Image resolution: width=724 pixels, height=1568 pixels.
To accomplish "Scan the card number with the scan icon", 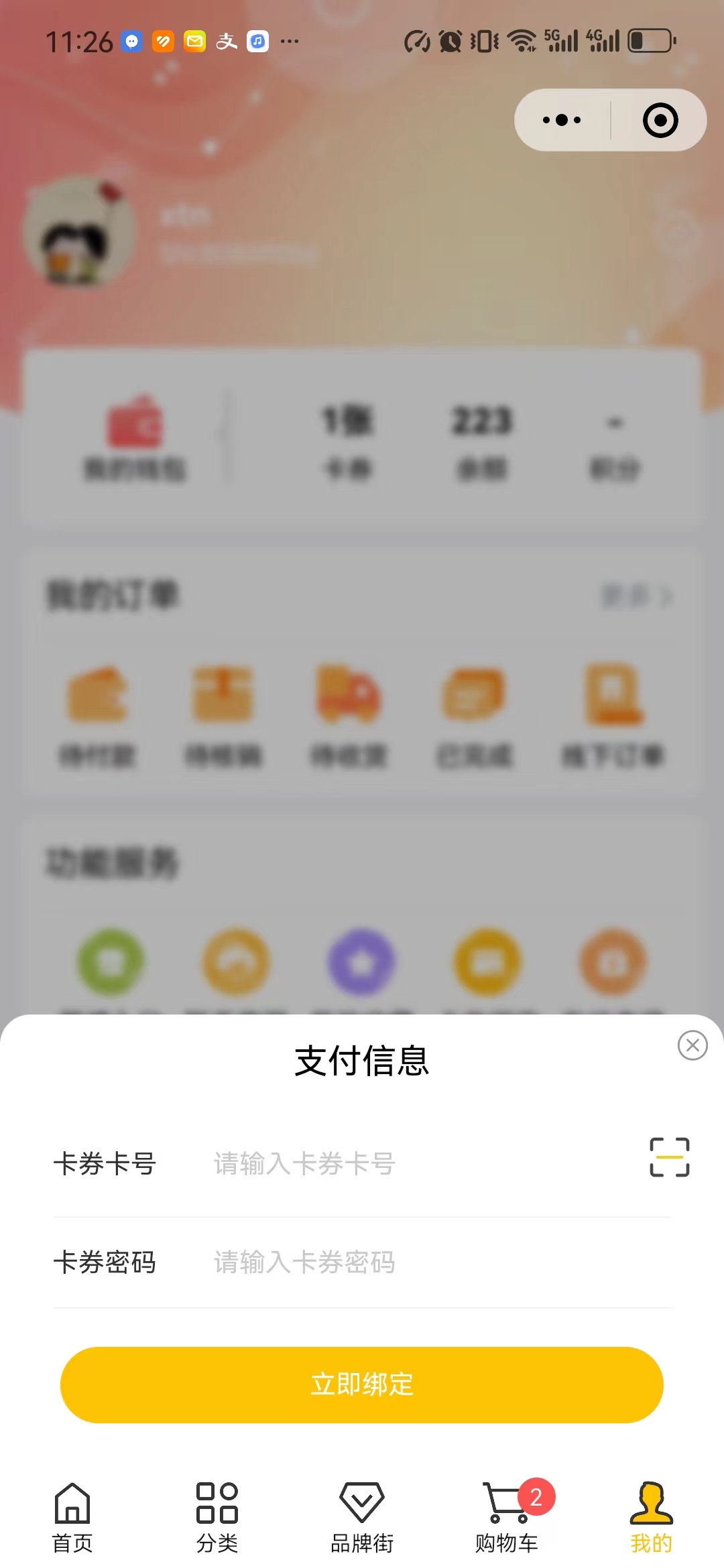I will point(669,1157).
